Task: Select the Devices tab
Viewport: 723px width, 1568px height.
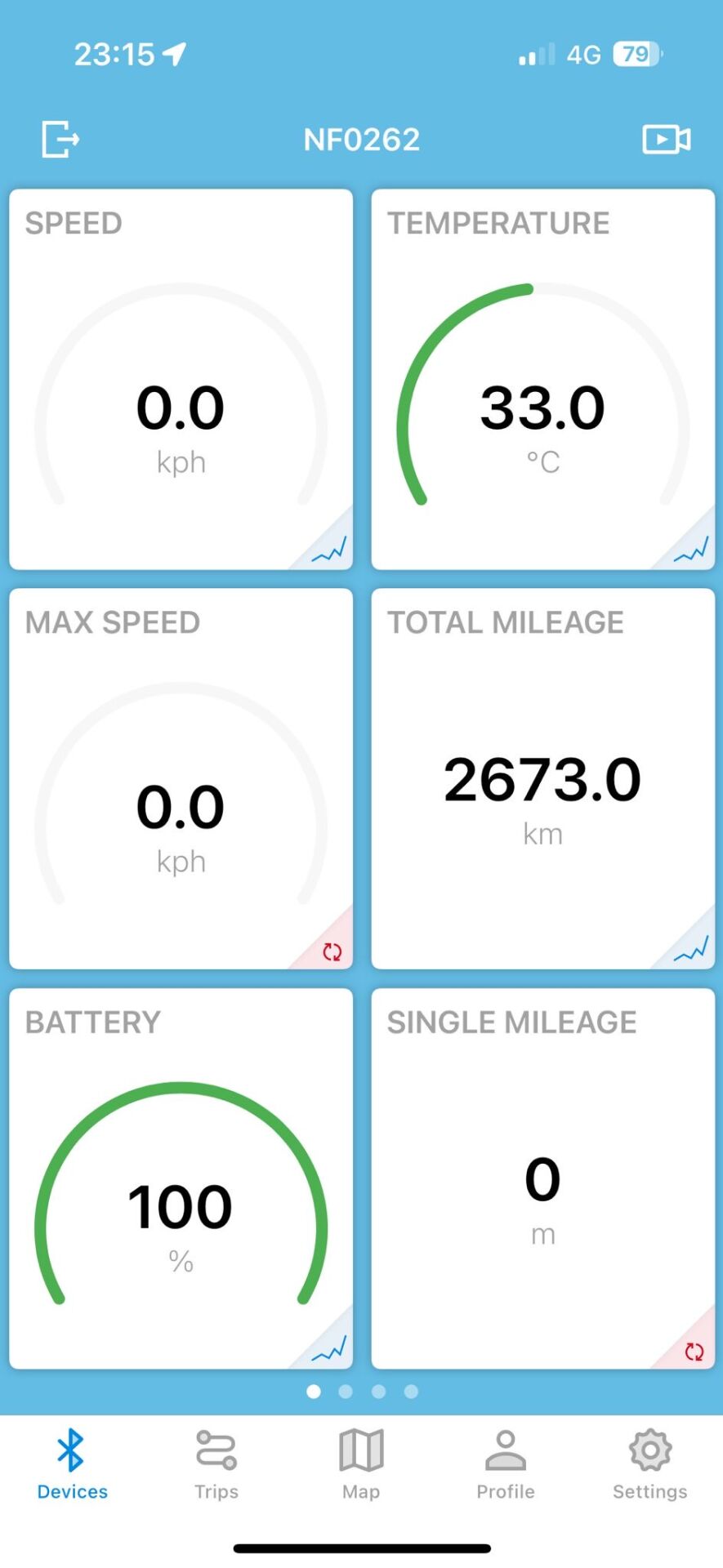Action: coord(72,1465)
